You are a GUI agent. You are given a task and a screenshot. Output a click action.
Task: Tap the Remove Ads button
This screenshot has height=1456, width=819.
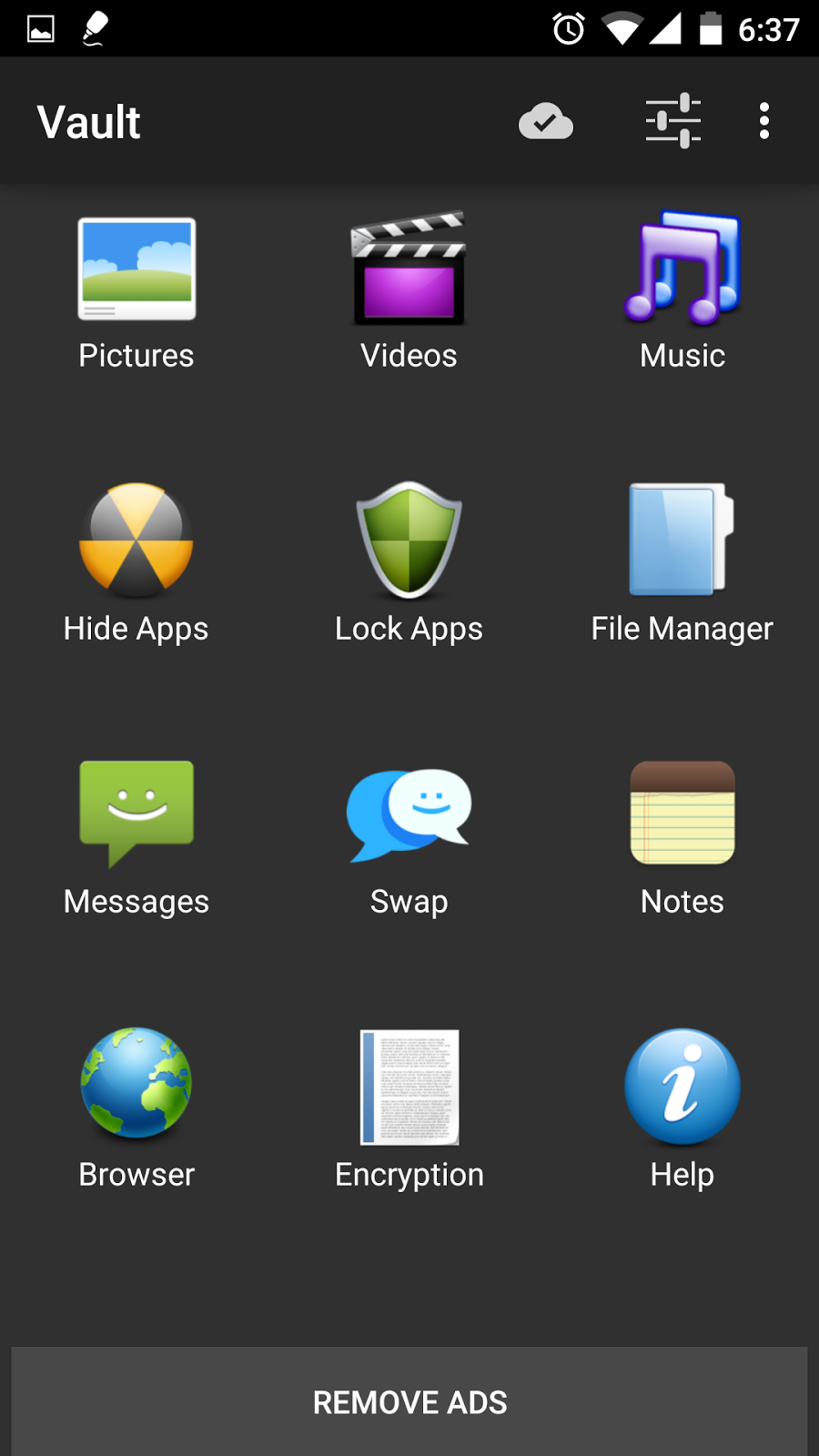click(409, 1402)
